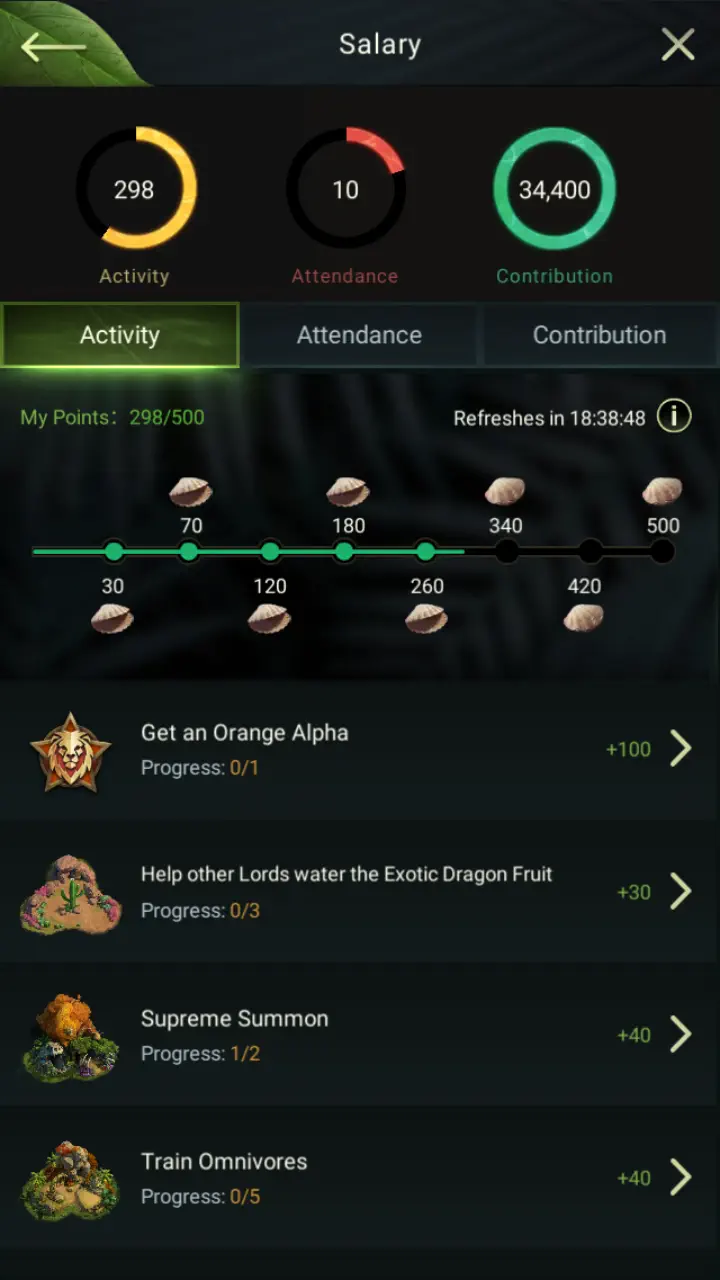This screenshot has height=1280, width=720.
Task: Go to the Exotic Dragon Fruit watering task
Action: pos(680,891)
